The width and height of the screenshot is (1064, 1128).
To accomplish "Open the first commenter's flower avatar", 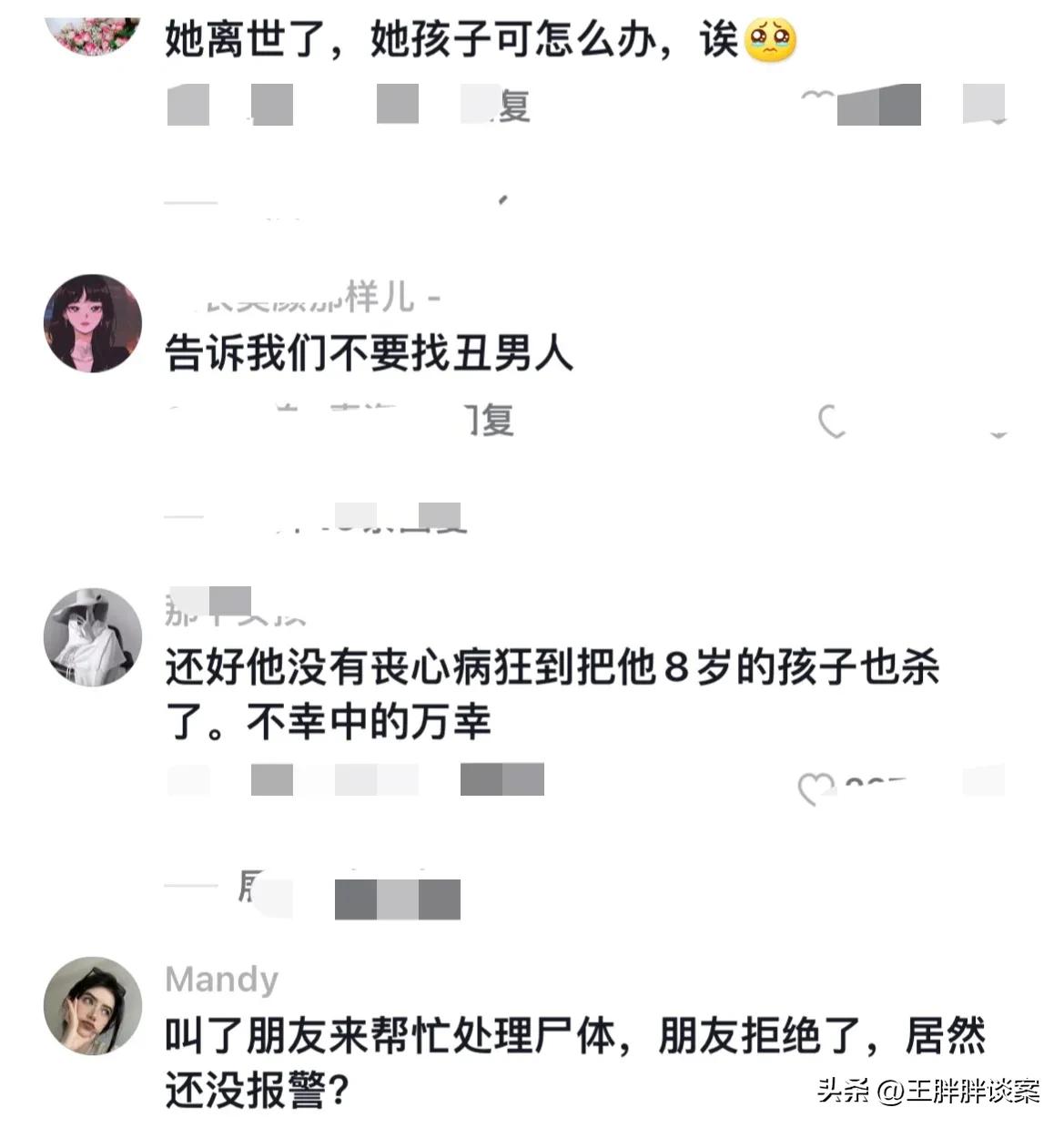I will (92, 36).
